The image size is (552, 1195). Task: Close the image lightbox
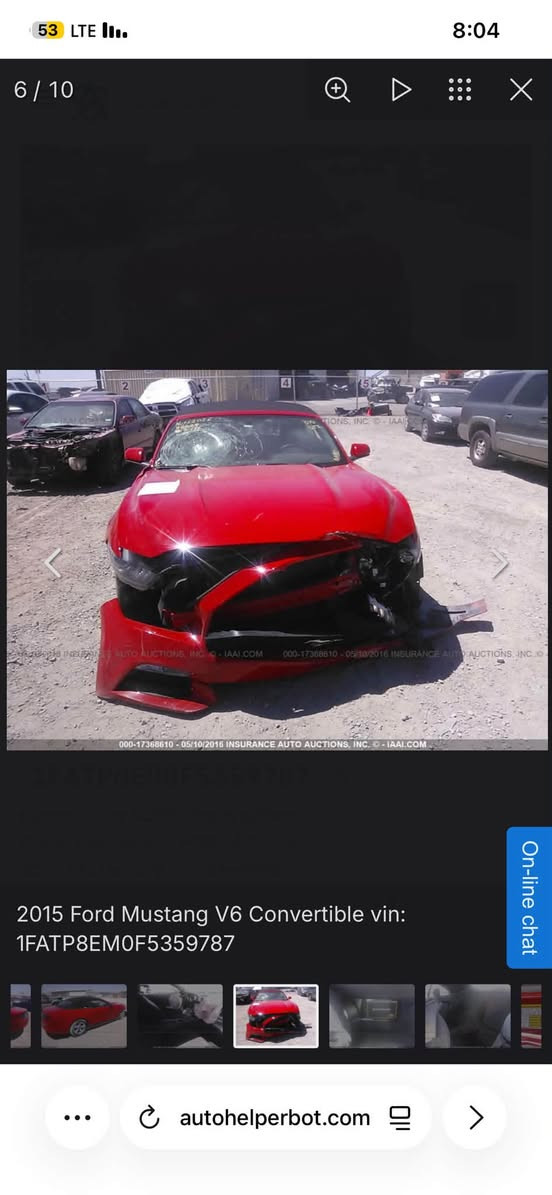coord(521,90)
